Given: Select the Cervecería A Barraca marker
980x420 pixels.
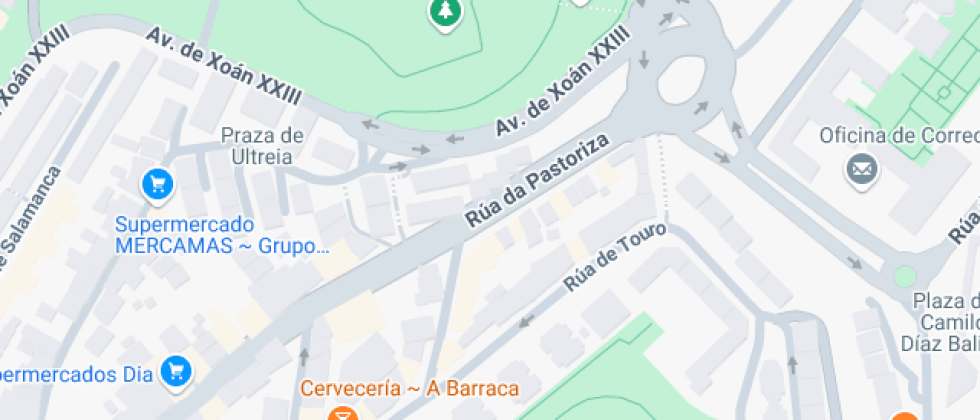Looking at the screenshot, I should tap(345, 413).
